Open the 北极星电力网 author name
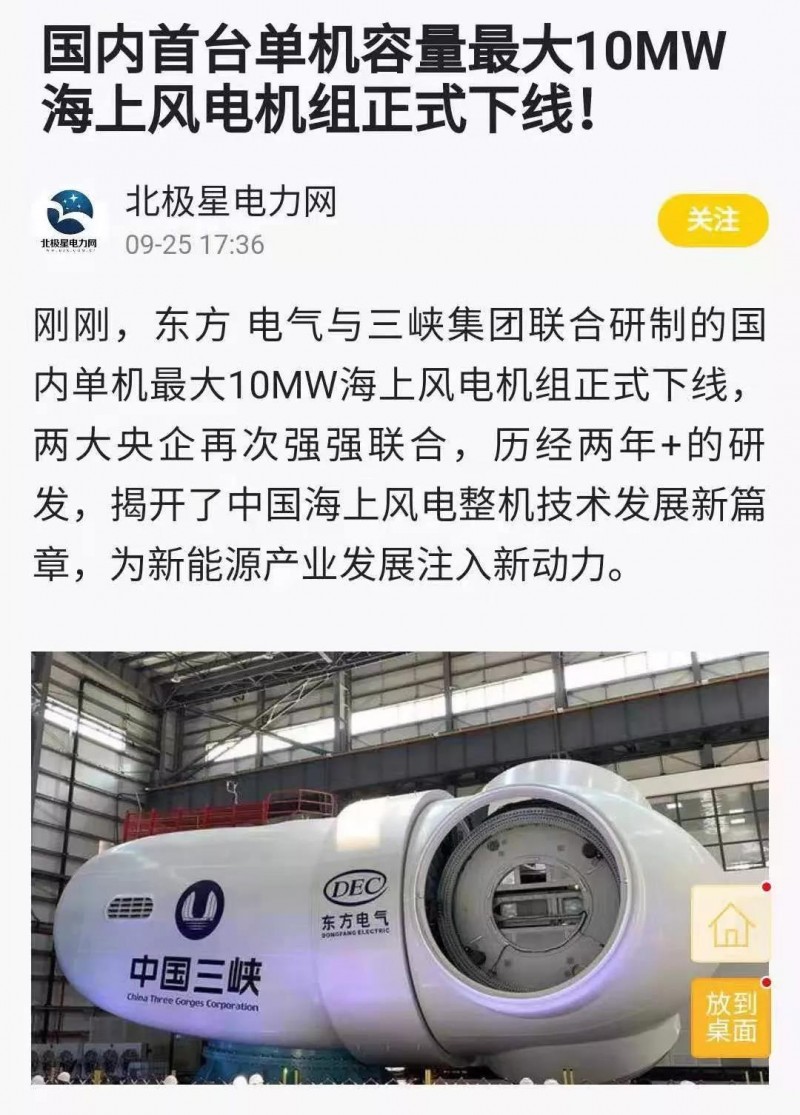 click(231, 203)
